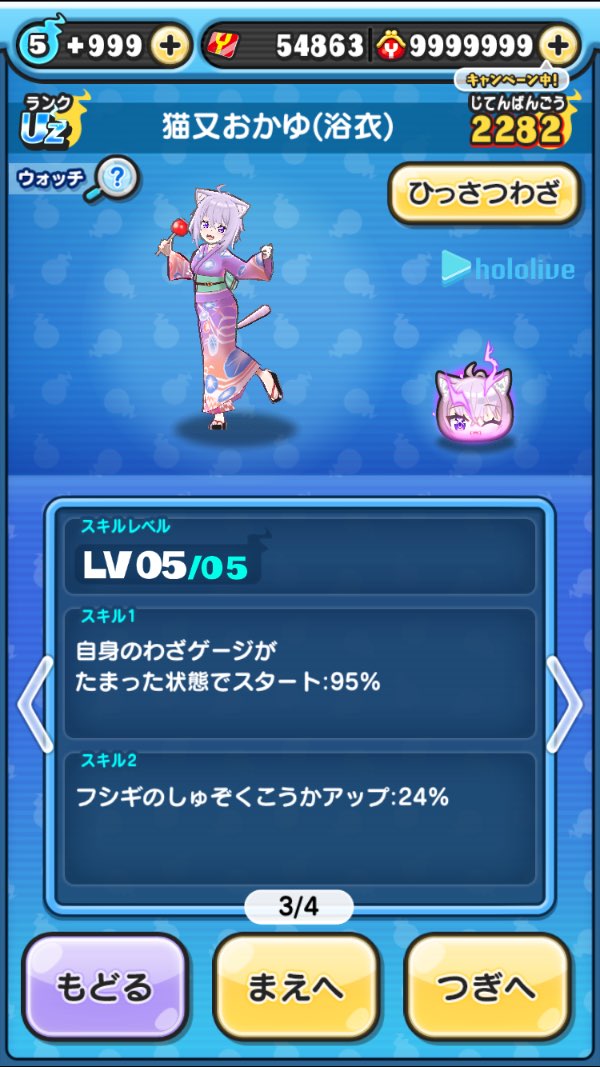Open the ひっさつわざ button
Image resolution: width=600 pixels, height=1067 pixels.
[484, 192]
